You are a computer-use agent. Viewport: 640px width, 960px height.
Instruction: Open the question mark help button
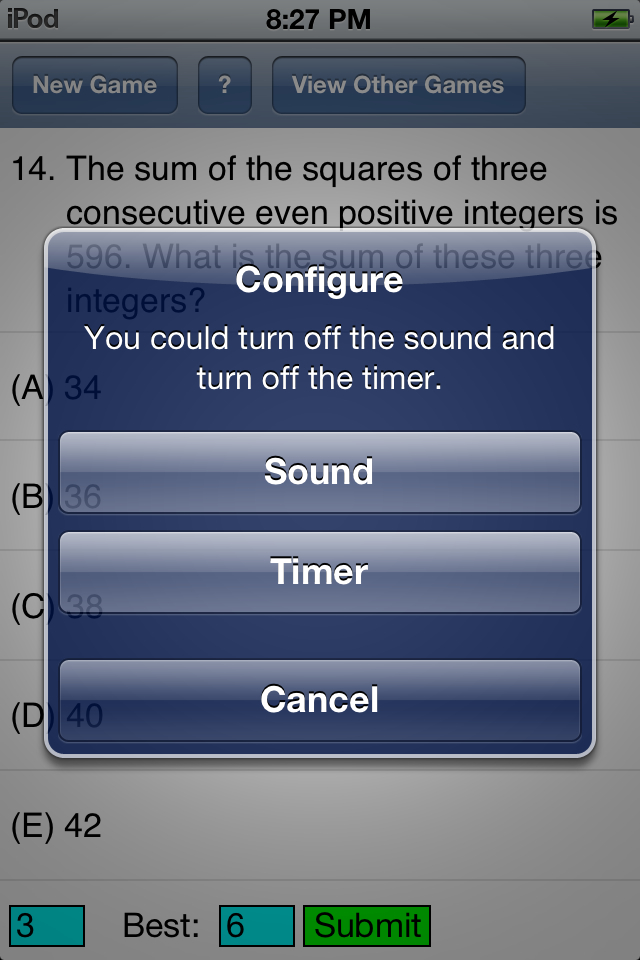point(224,85)
